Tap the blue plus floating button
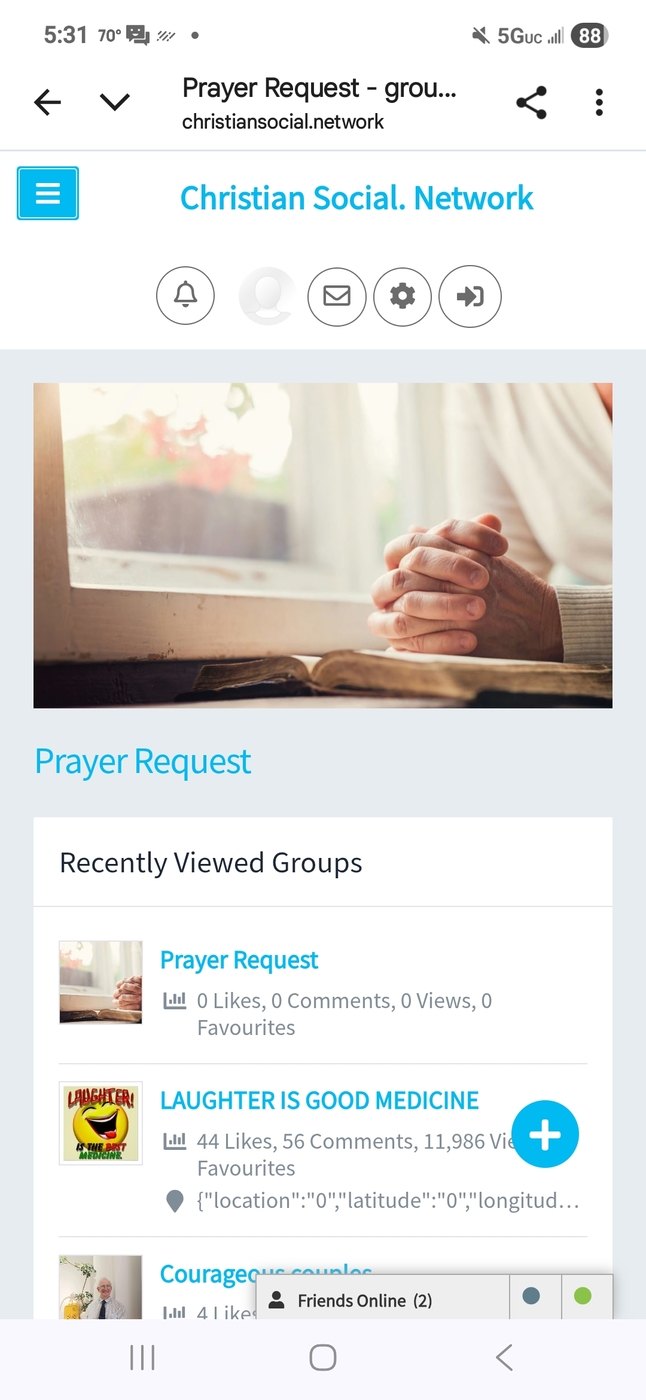 tap(545, 1134)
